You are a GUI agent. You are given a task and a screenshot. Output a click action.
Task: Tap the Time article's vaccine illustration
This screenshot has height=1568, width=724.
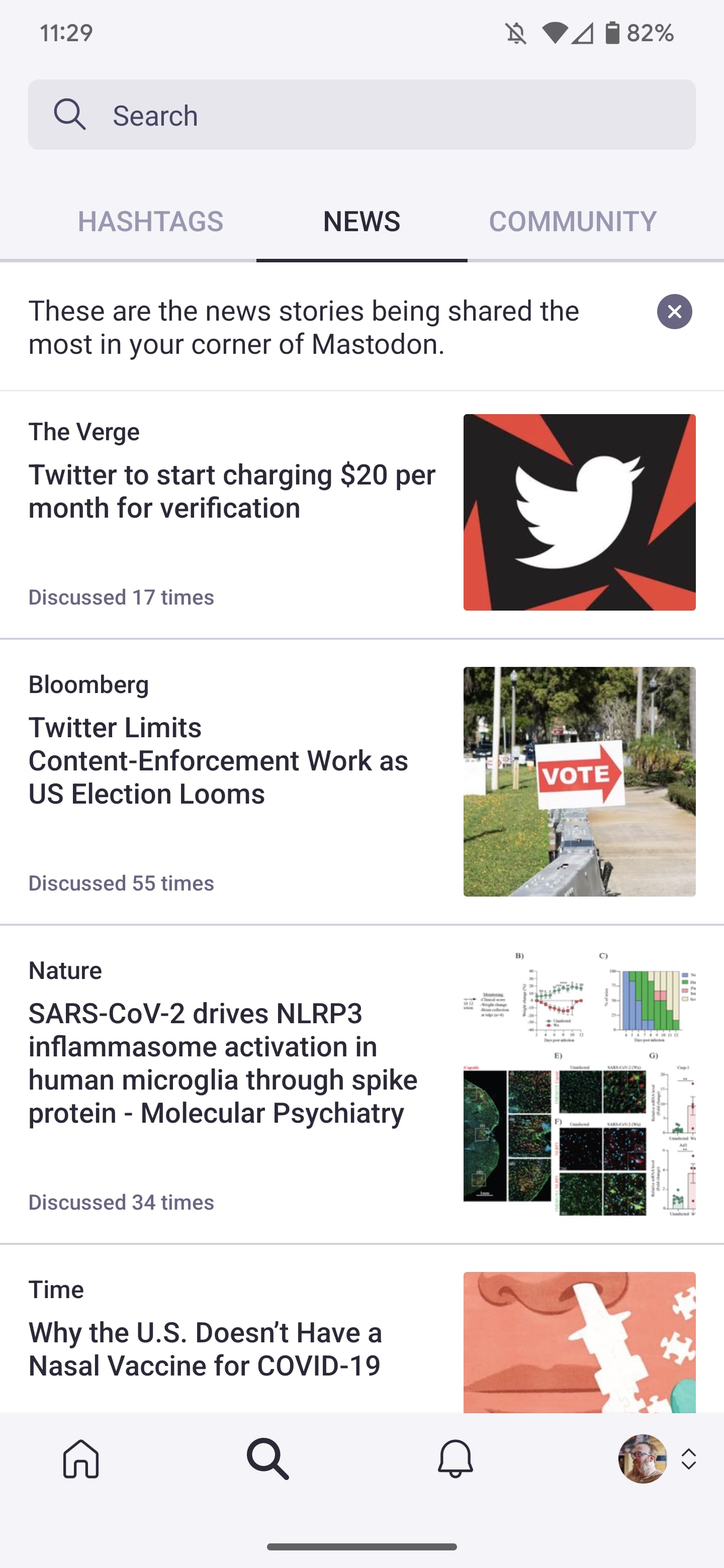pyautogui.click(x=579, y=1339)
